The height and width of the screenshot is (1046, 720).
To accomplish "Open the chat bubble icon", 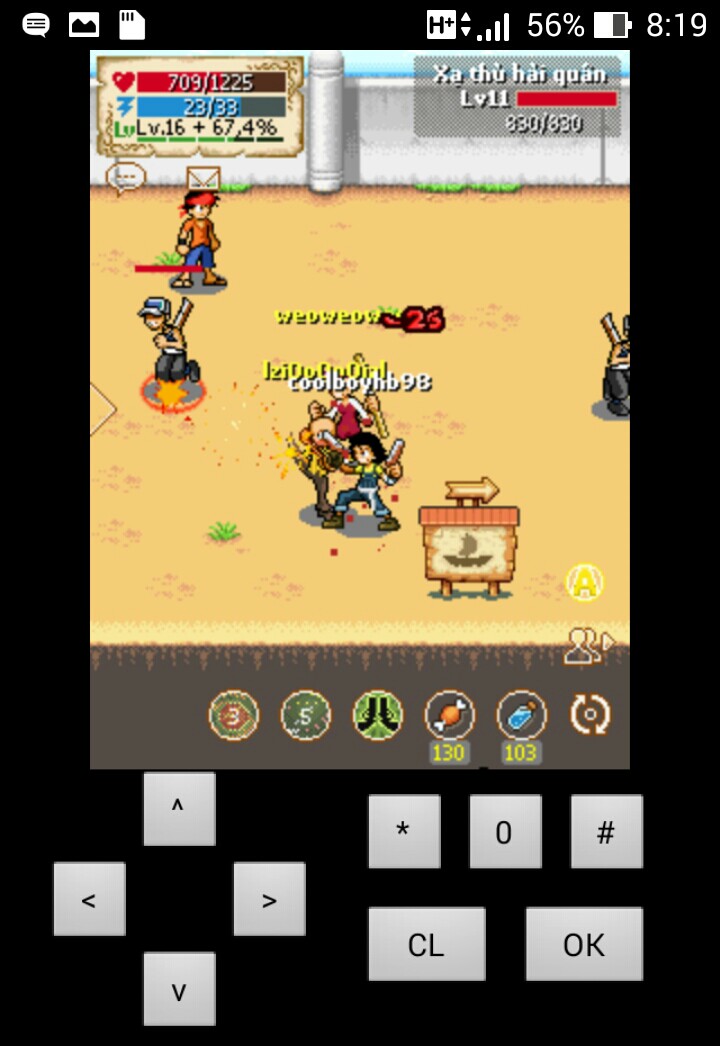I will [126, 178].
